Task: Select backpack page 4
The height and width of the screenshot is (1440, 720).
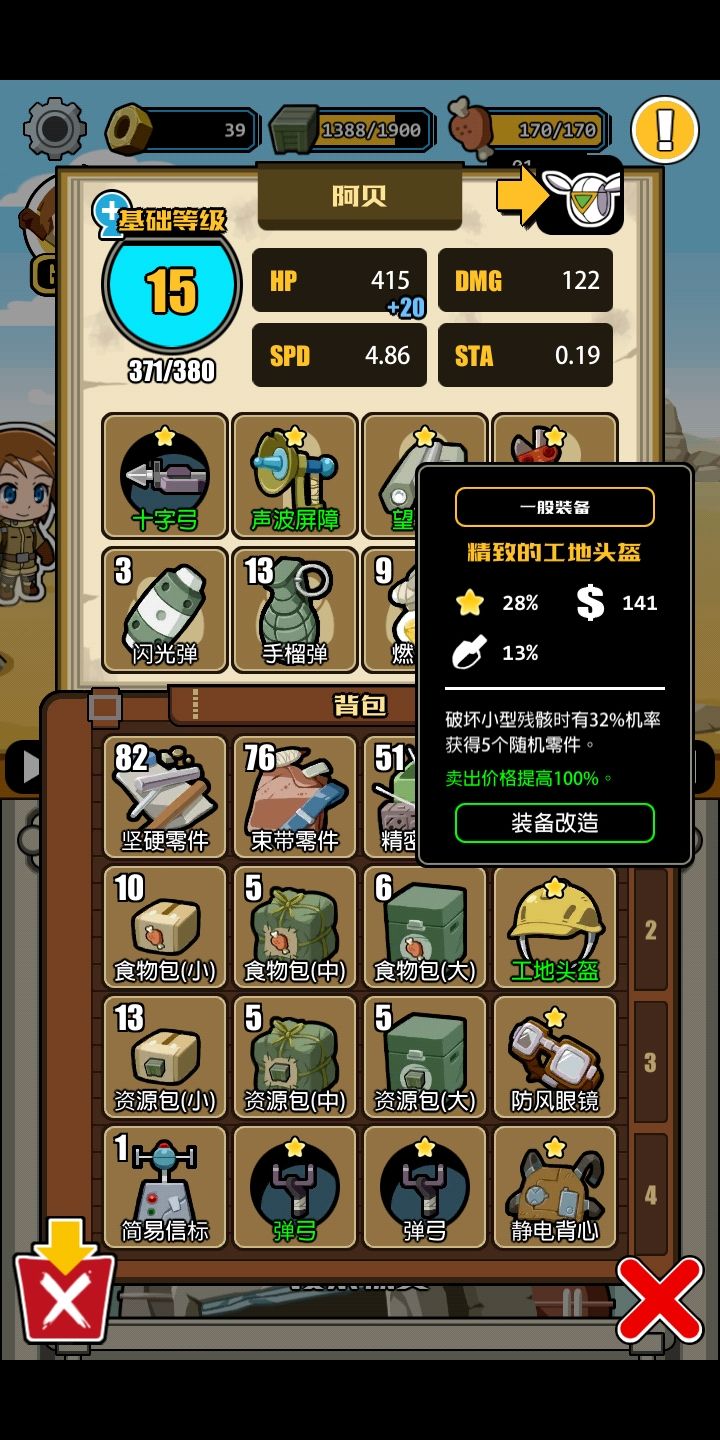Action: tap(650, 1190)
